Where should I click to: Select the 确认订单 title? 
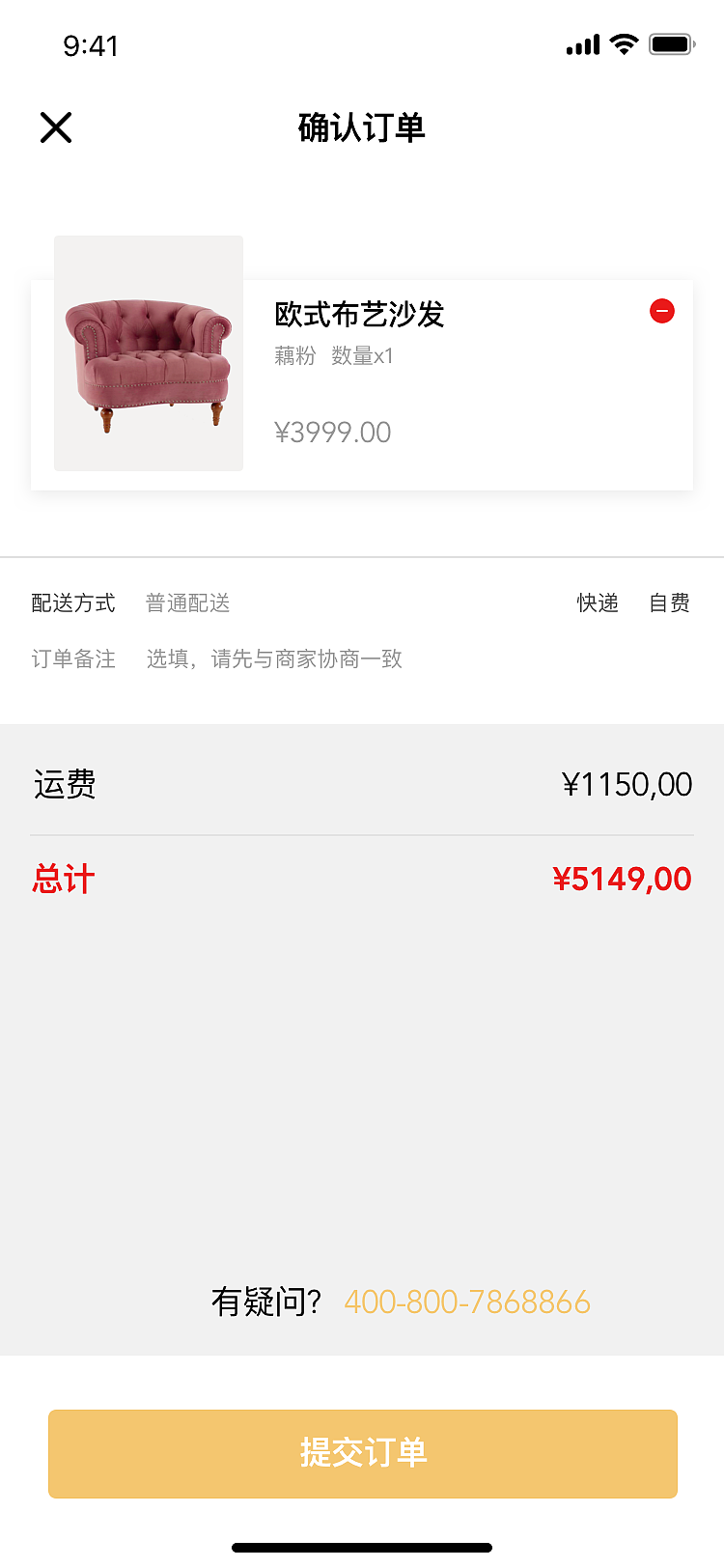tap(362, 127)
